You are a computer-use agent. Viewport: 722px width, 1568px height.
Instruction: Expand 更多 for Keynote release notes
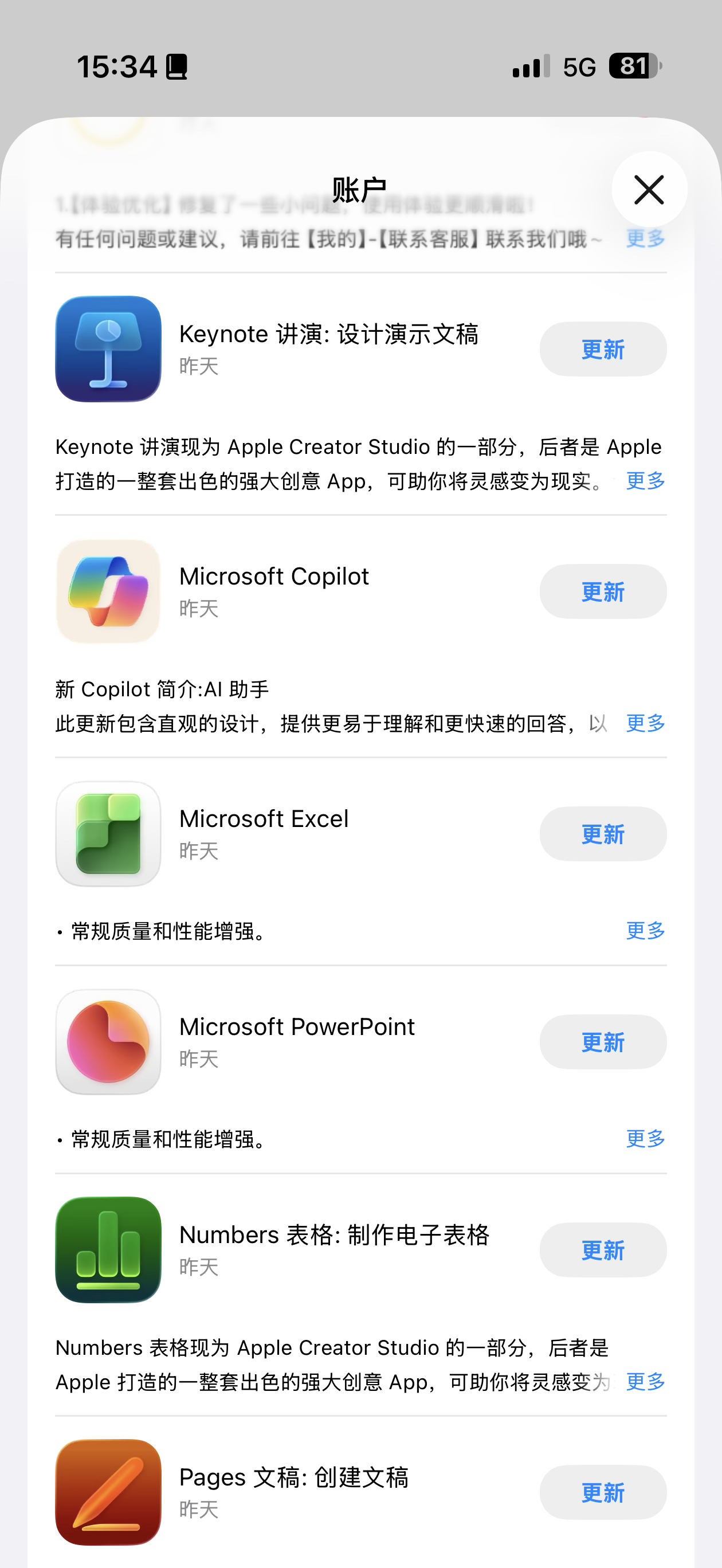tap(645, 481)
